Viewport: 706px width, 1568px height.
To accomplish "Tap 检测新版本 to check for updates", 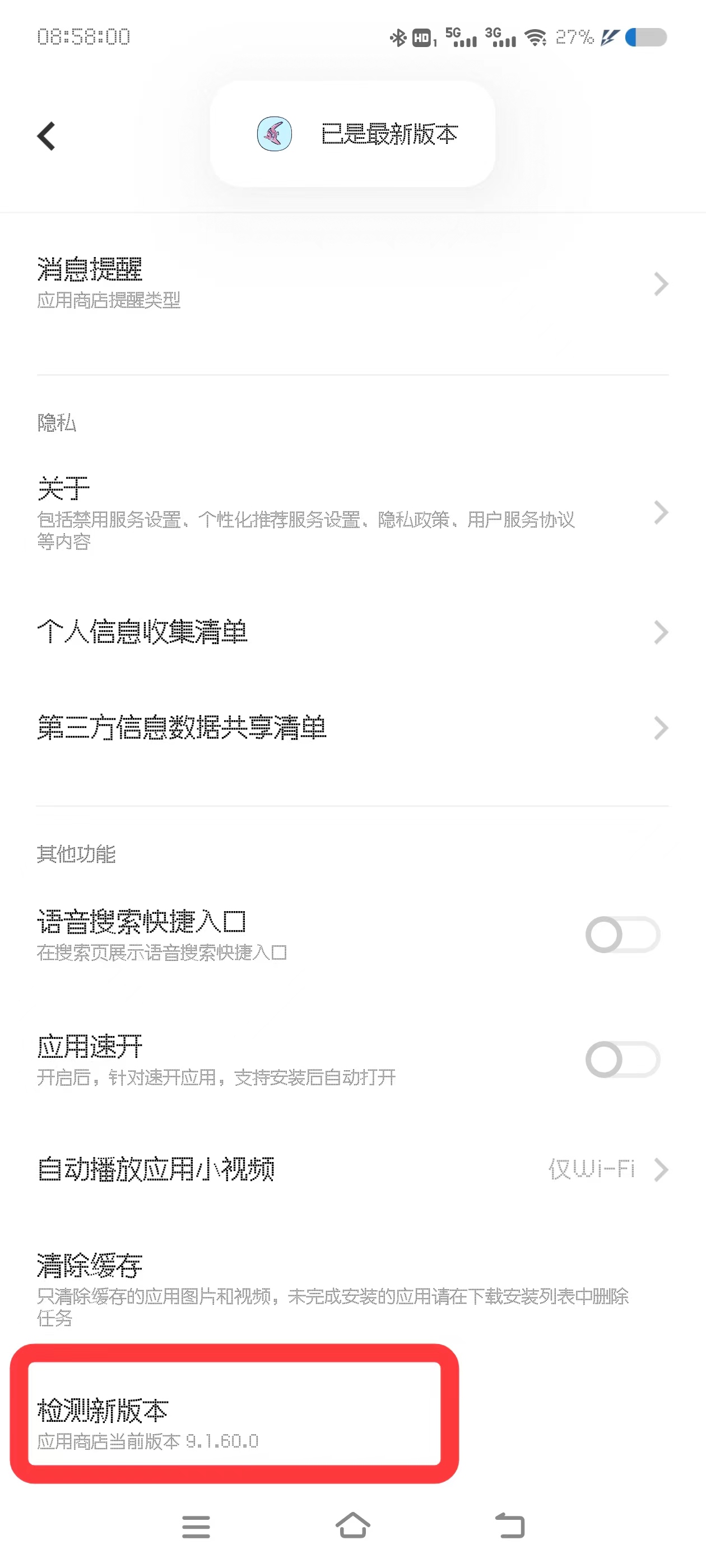I will [234, 1413].
